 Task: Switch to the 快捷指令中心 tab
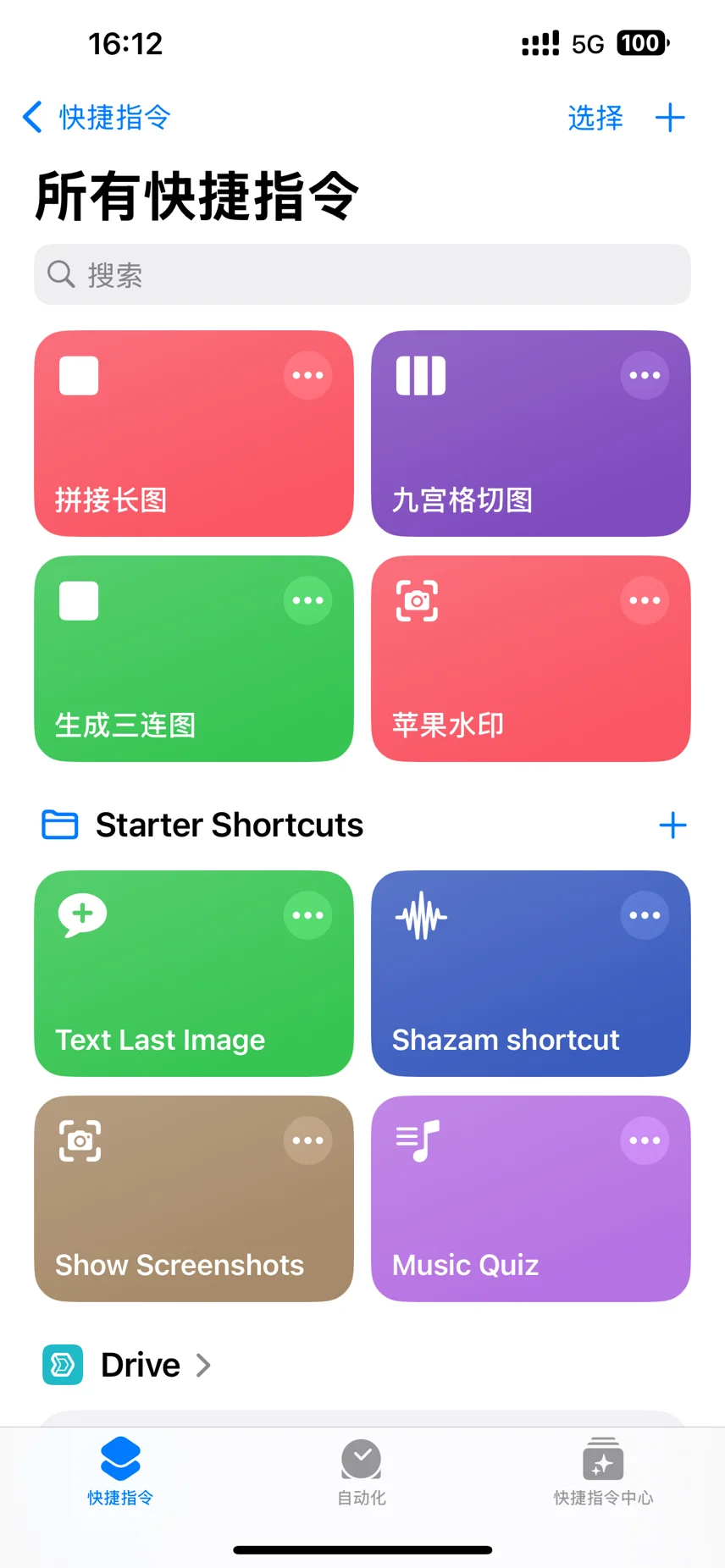(603, 1471)
